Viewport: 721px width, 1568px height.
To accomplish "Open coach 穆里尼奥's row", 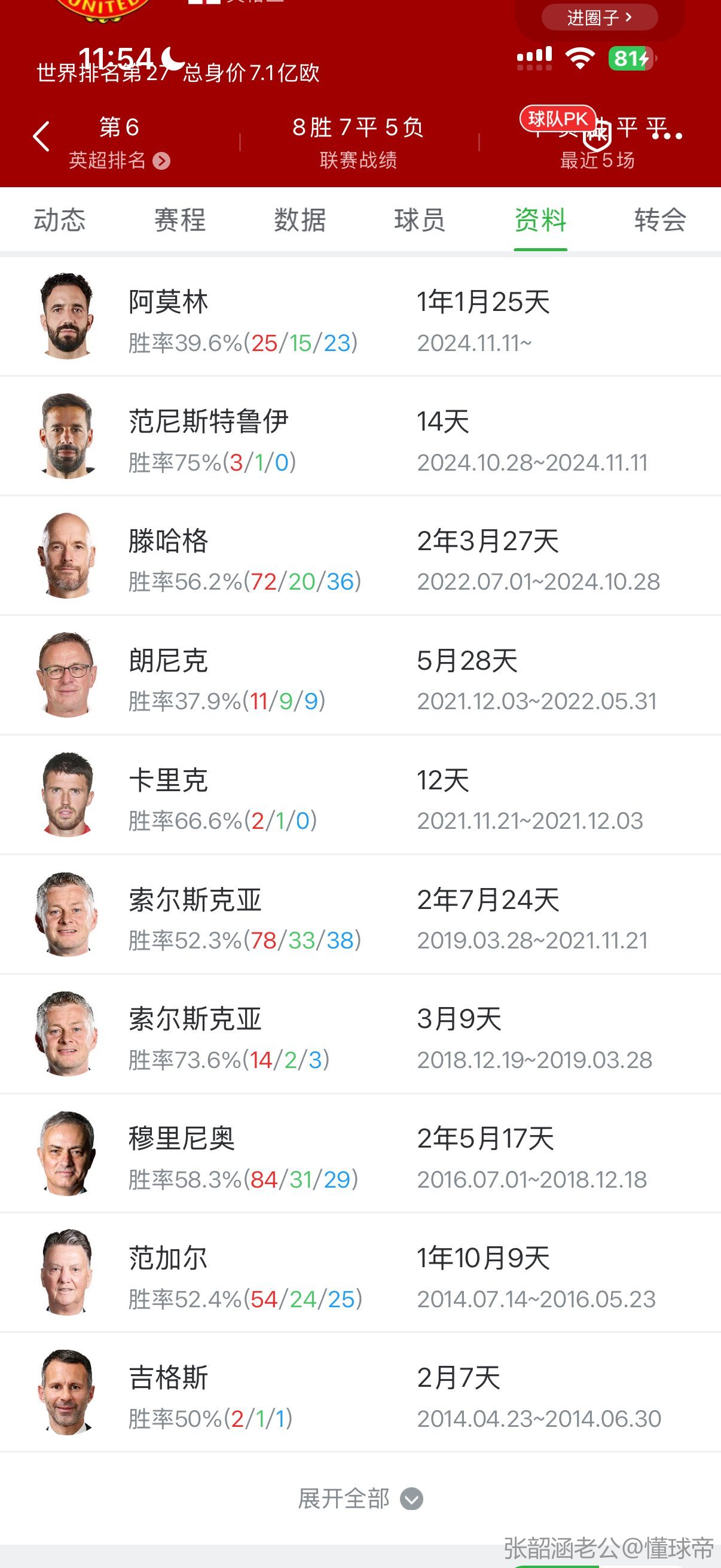I will tap(360, 1154).
